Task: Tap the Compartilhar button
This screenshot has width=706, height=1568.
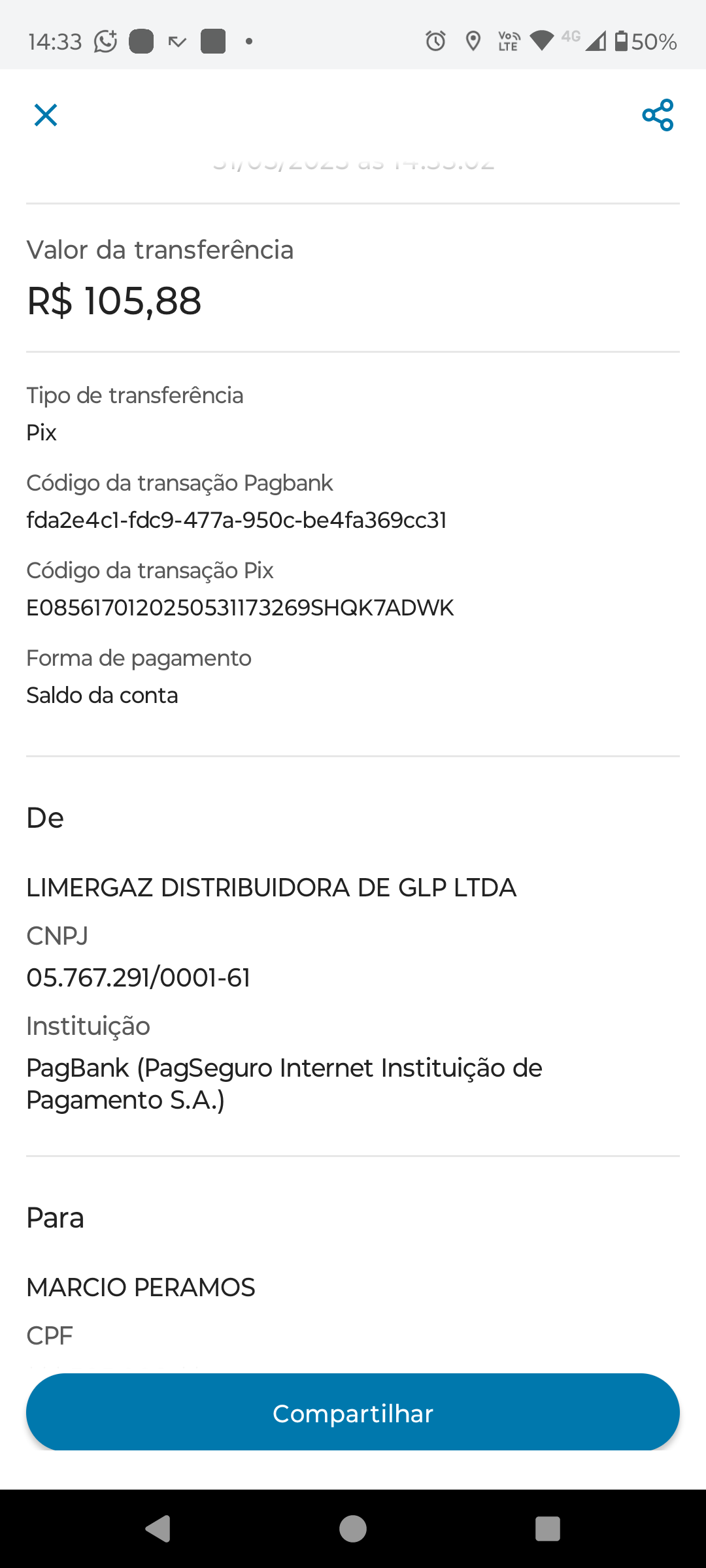Action: coord(353,1413)
